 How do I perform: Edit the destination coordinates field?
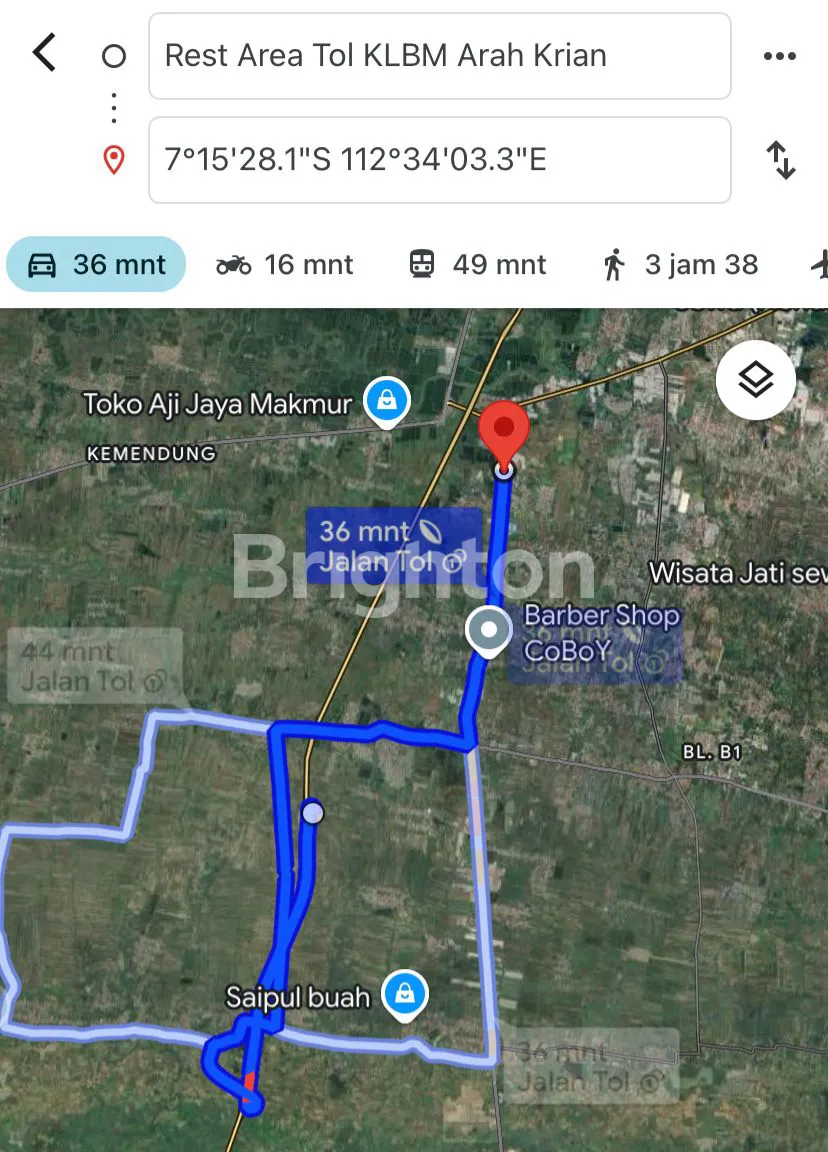[439, 160]
